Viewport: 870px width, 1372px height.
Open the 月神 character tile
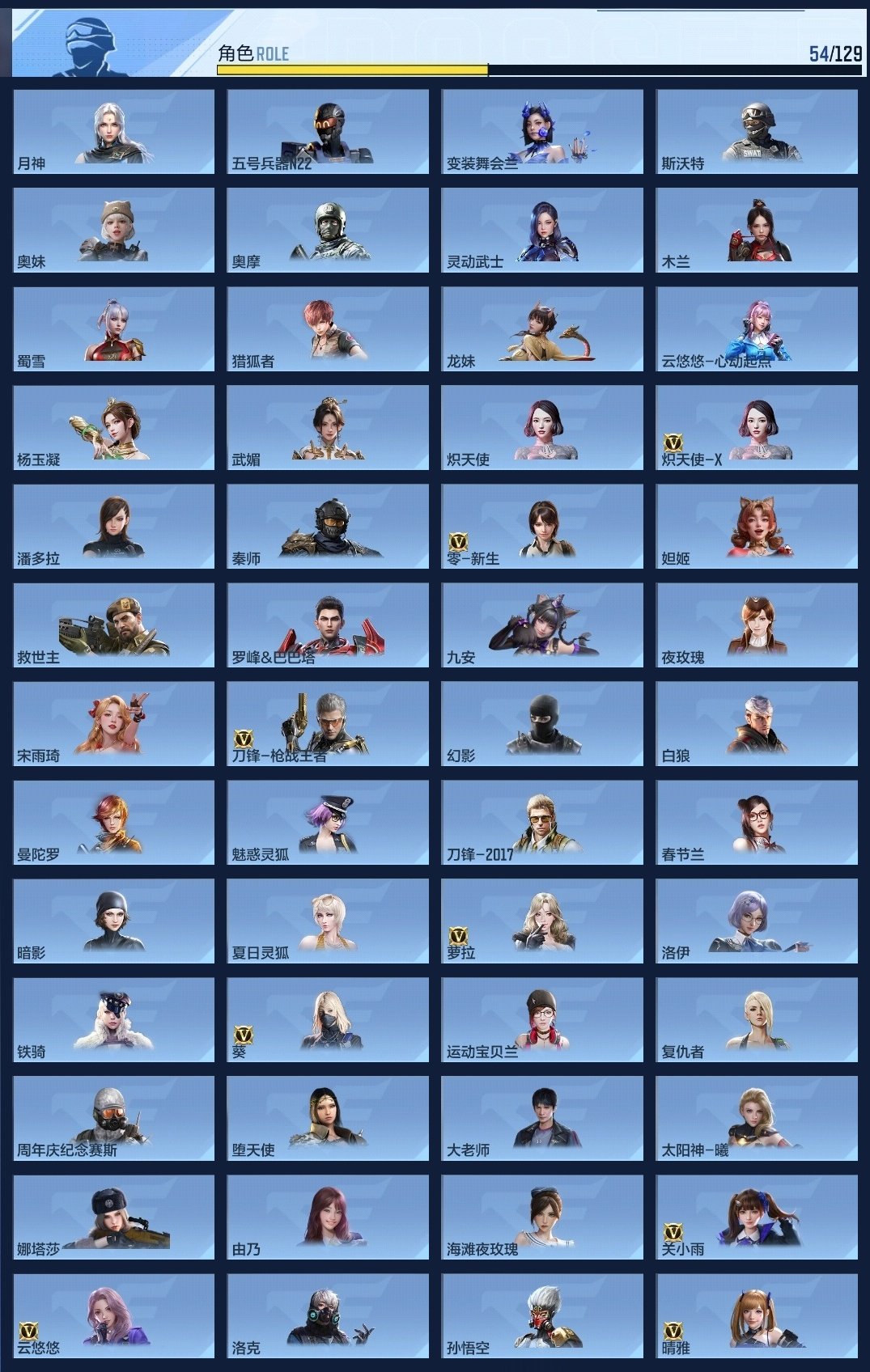pos(114,131)
